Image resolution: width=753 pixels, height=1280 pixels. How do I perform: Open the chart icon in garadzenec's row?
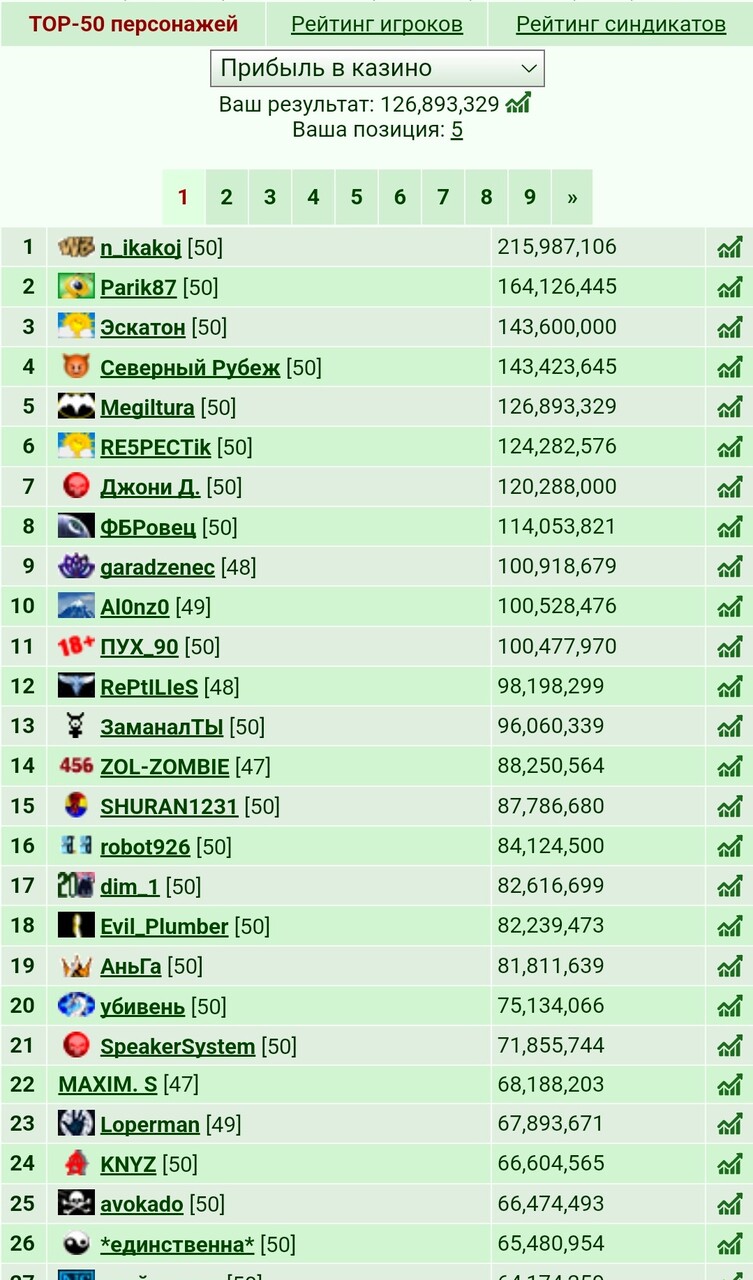pyautogui.click(x=729, y=567)
